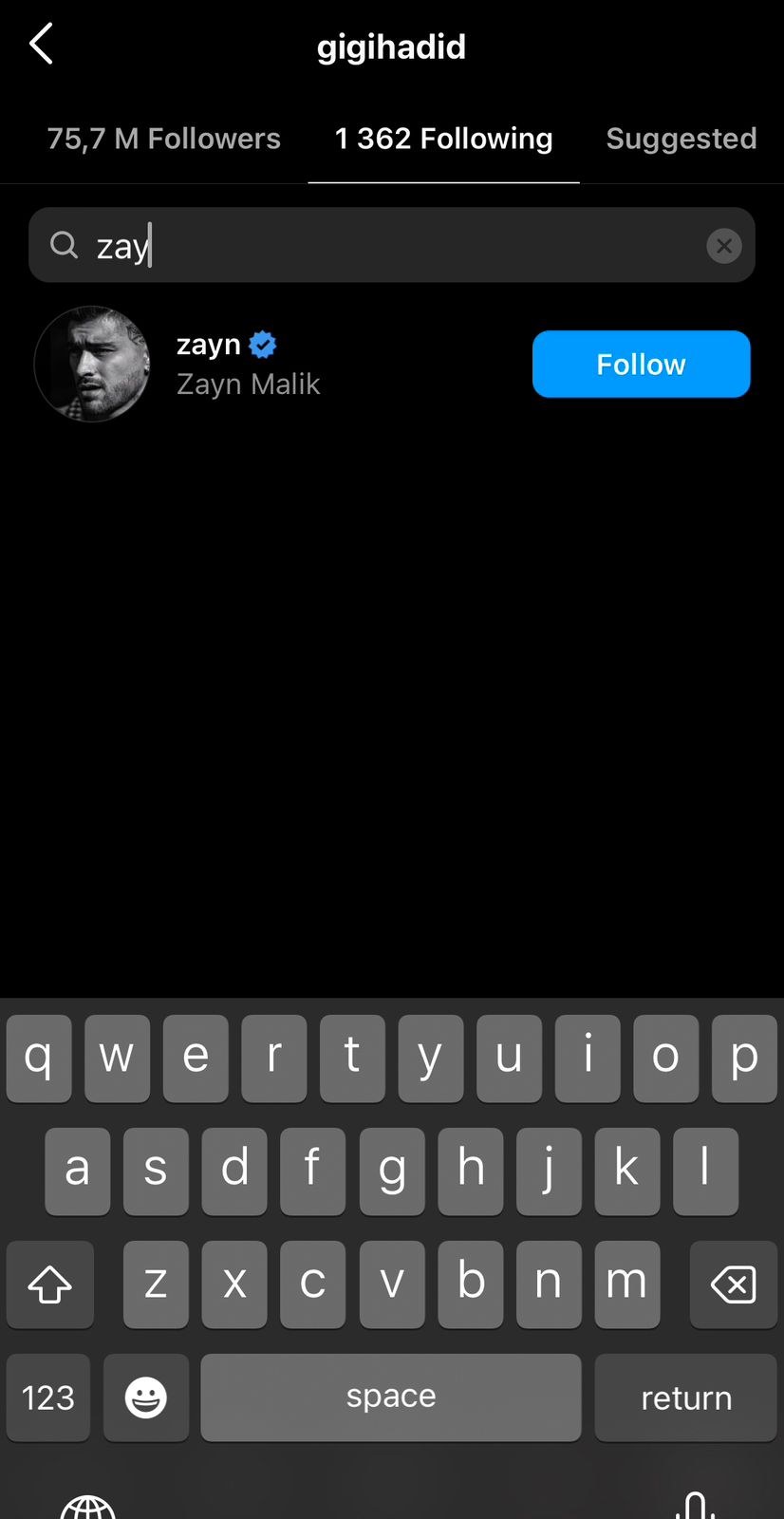
Task: Open the Suggested tab
Action: [x=681, y=139]
